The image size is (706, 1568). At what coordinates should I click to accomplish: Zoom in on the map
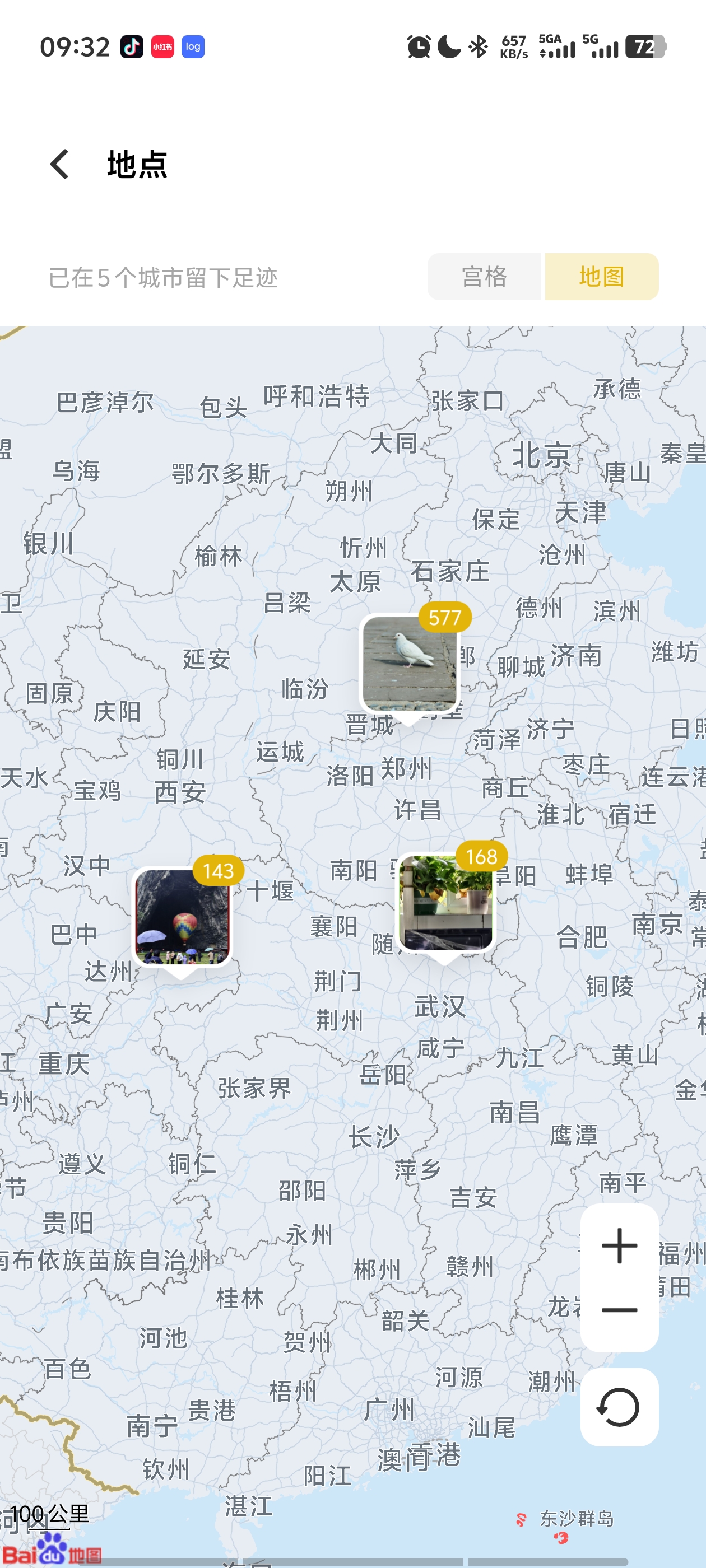pos(619,1245)
